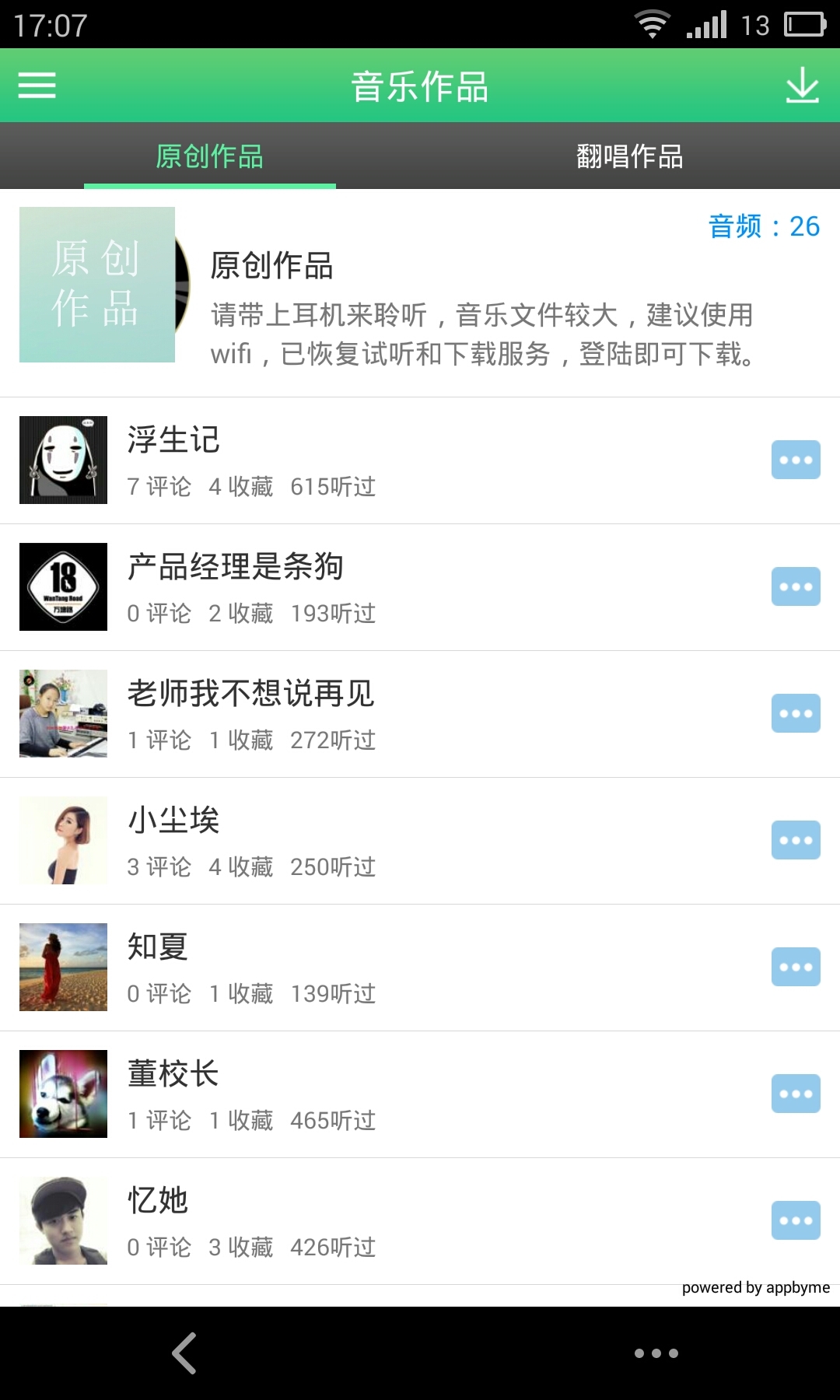
Task: Open options for 老师我不想说再见
Action: click(x=795, y=713)
